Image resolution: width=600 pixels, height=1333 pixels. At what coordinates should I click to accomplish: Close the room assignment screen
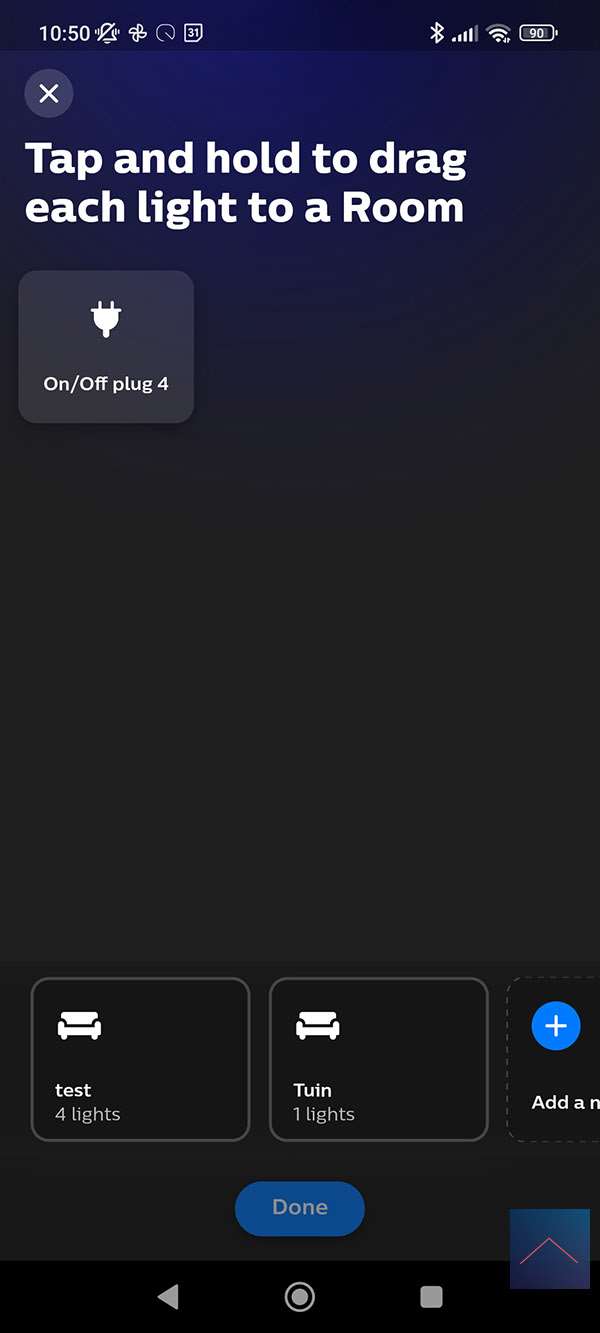49,94
